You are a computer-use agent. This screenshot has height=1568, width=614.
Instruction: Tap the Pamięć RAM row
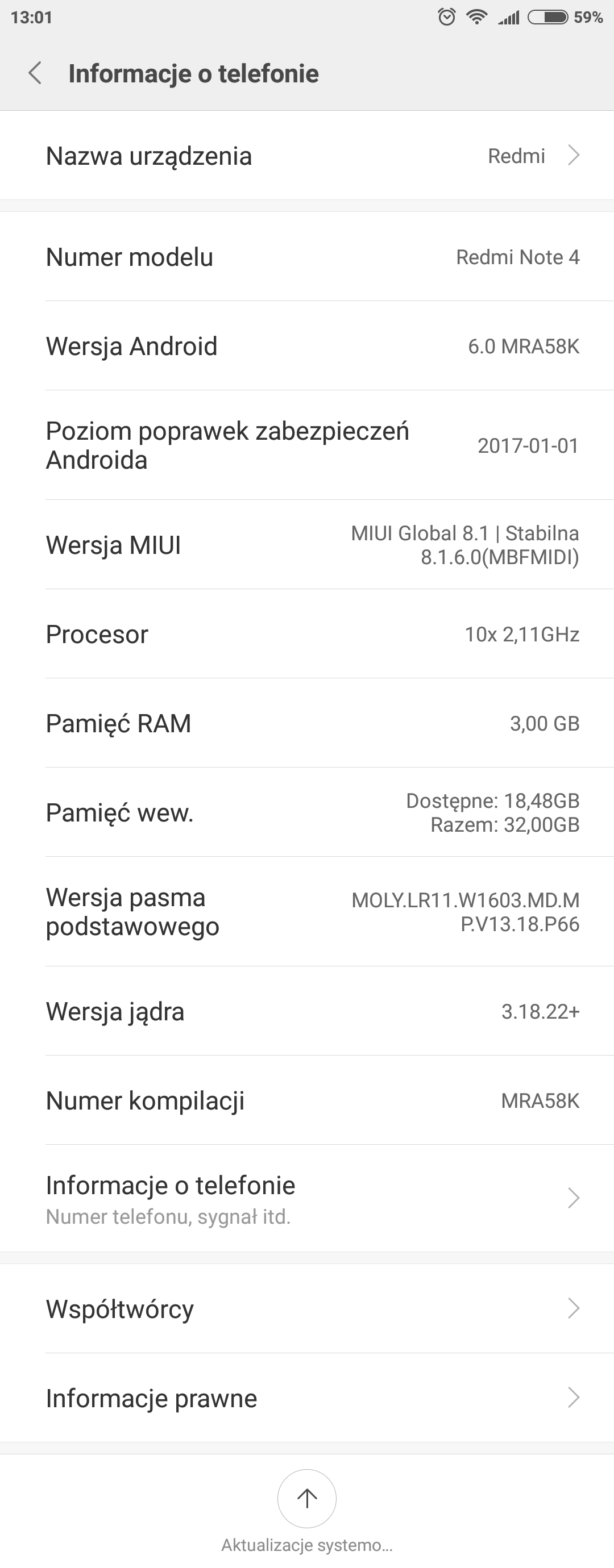tap(307, 723)
